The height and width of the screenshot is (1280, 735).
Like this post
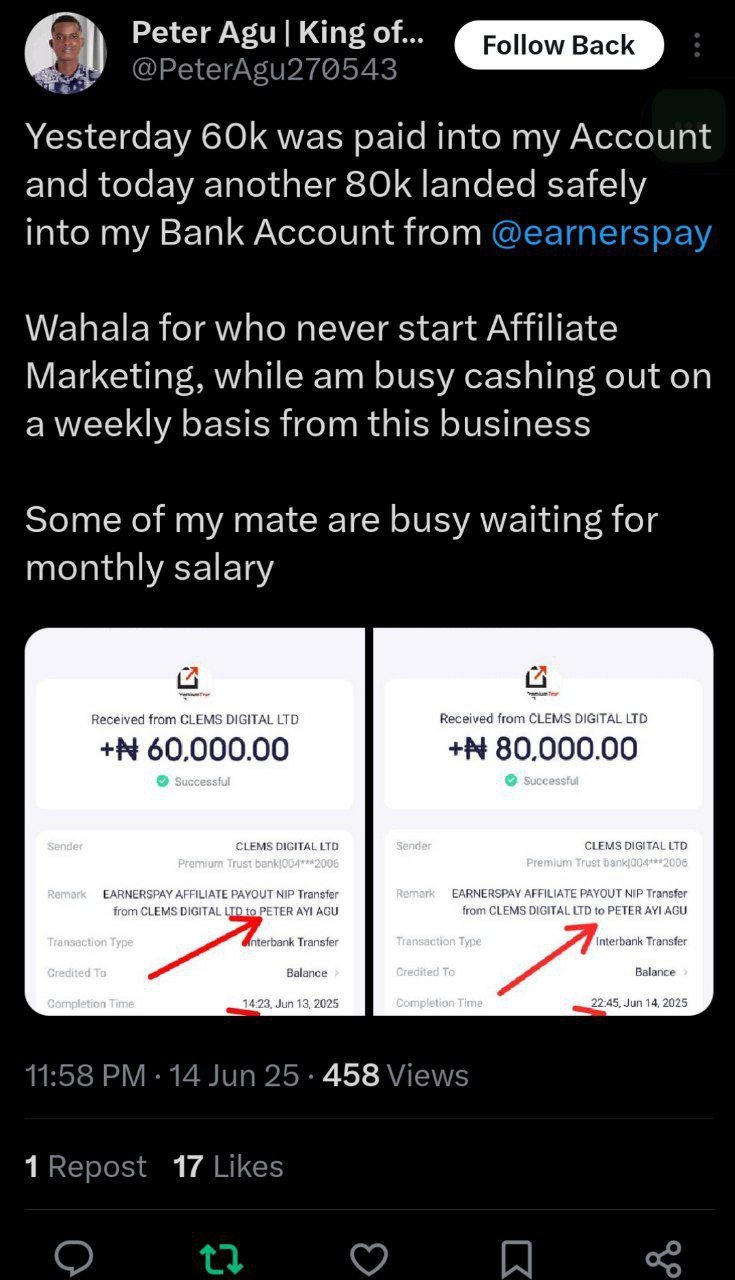(x=368, y=1258)
